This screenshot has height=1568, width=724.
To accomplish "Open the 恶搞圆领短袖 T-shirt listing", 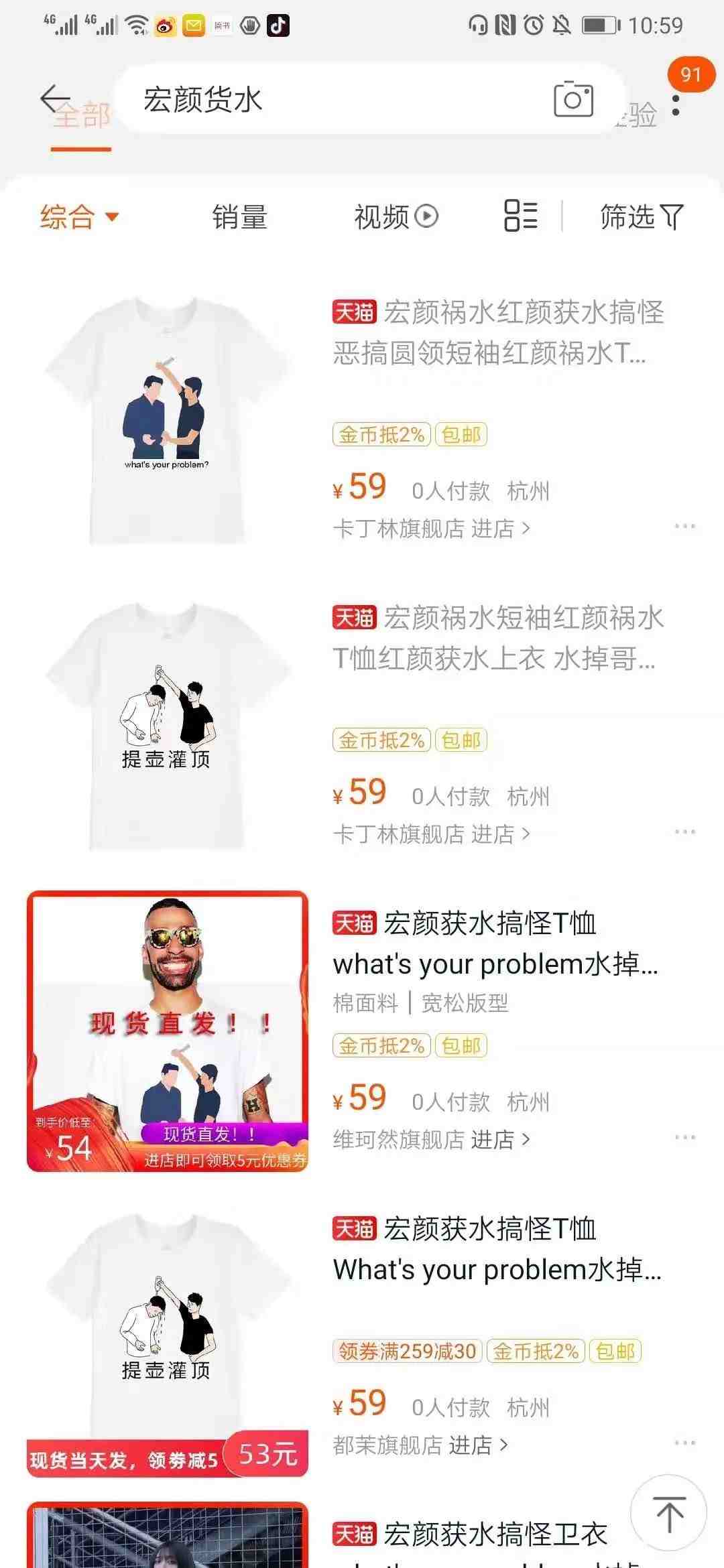I will tap(497, 332).
